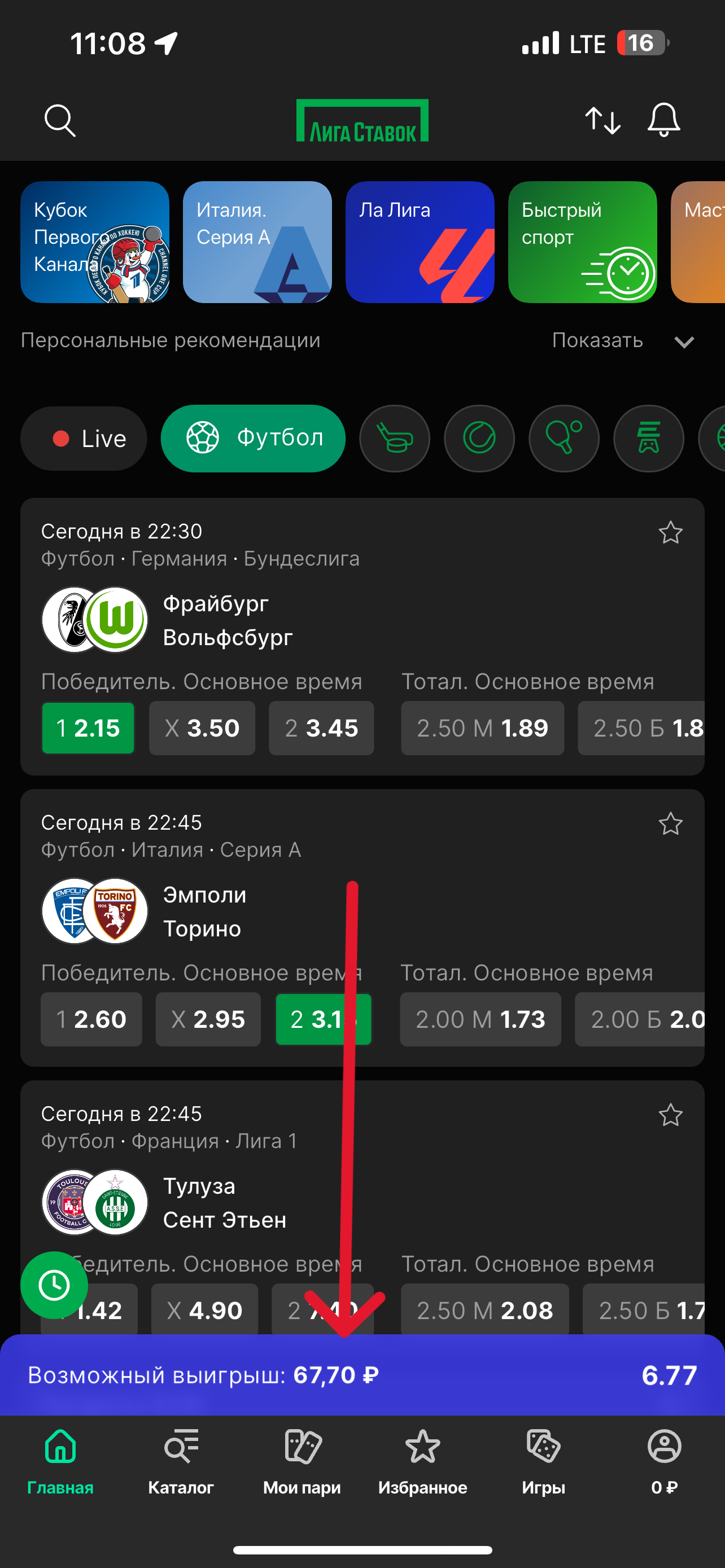This screenshot has height=1568, width=725.
Task: Open the Избранное tab
Action: point(422,1462)
